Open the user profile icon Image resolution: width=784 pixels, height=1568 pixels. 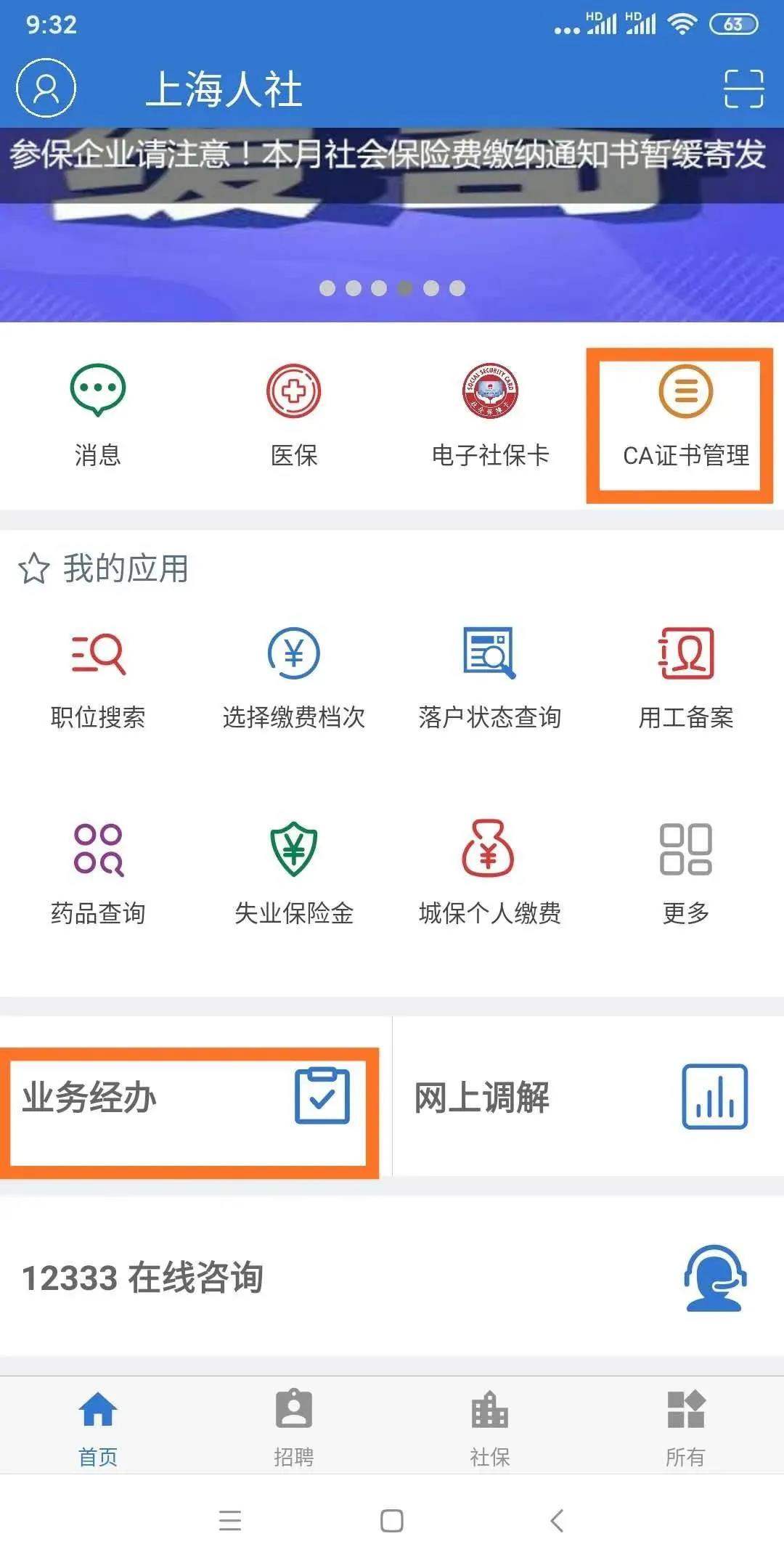coord(46,88)
